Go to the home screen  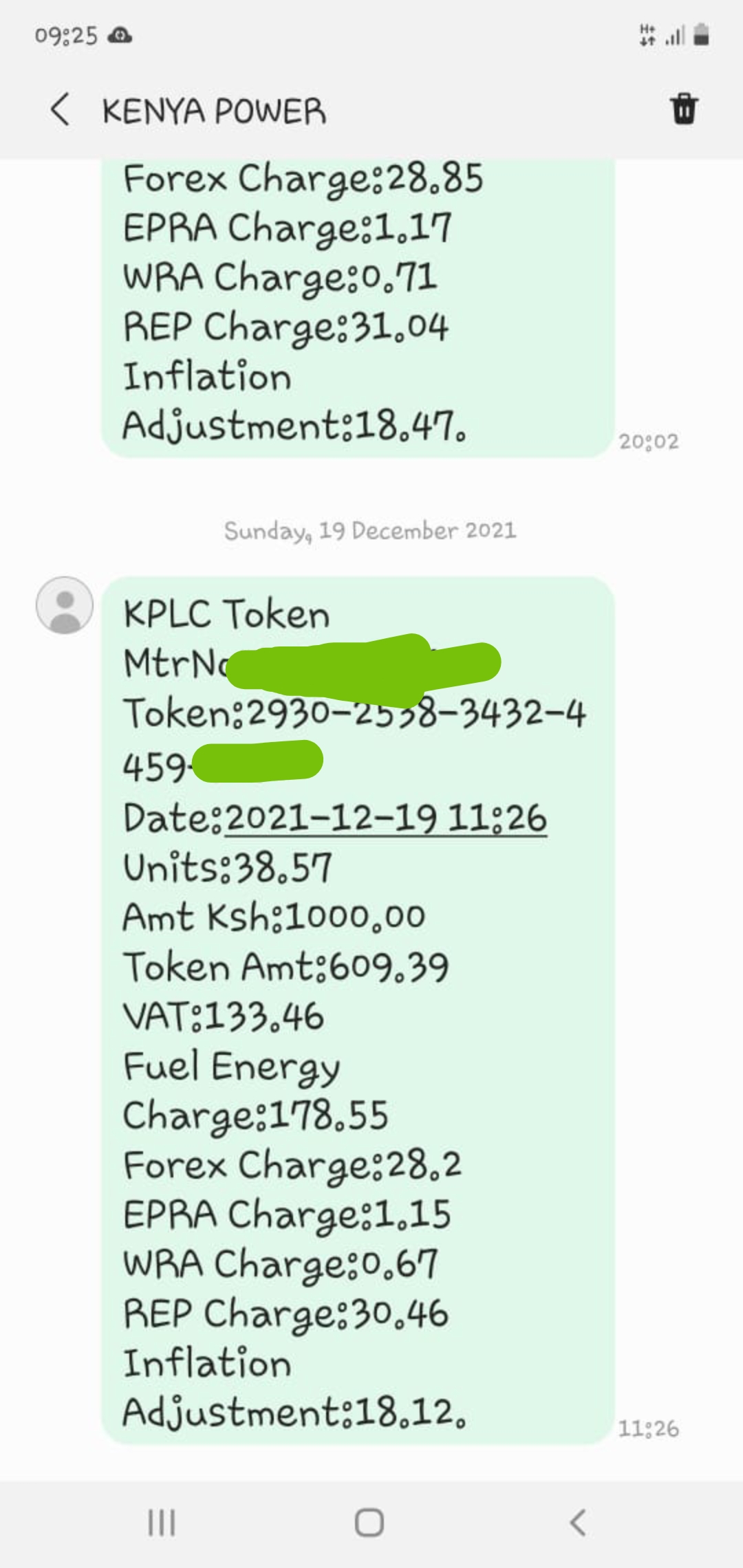click(x=369, y=1523)
